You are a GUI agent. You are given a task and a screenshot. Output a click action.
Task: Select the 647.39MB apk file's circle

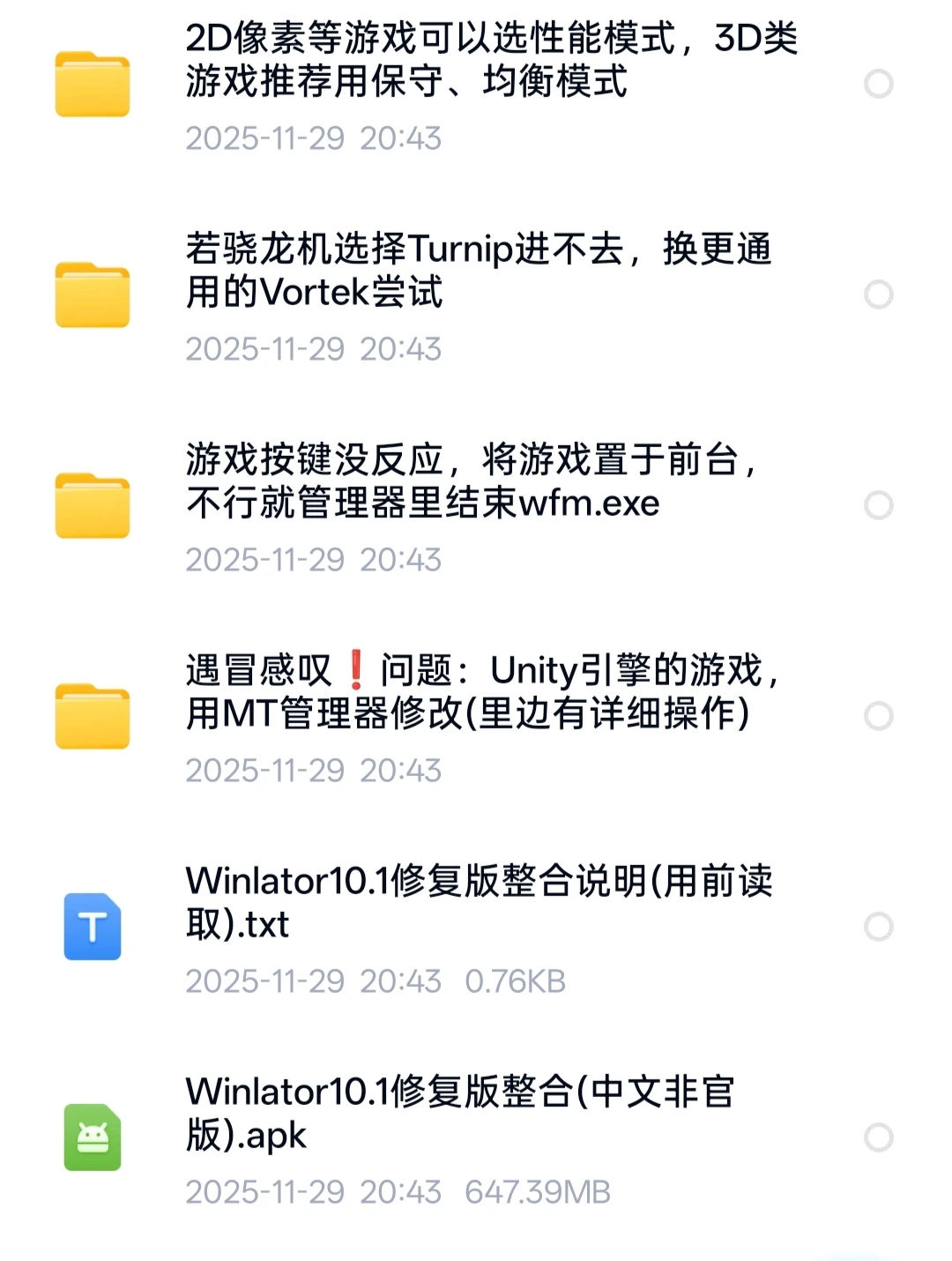878,1138
